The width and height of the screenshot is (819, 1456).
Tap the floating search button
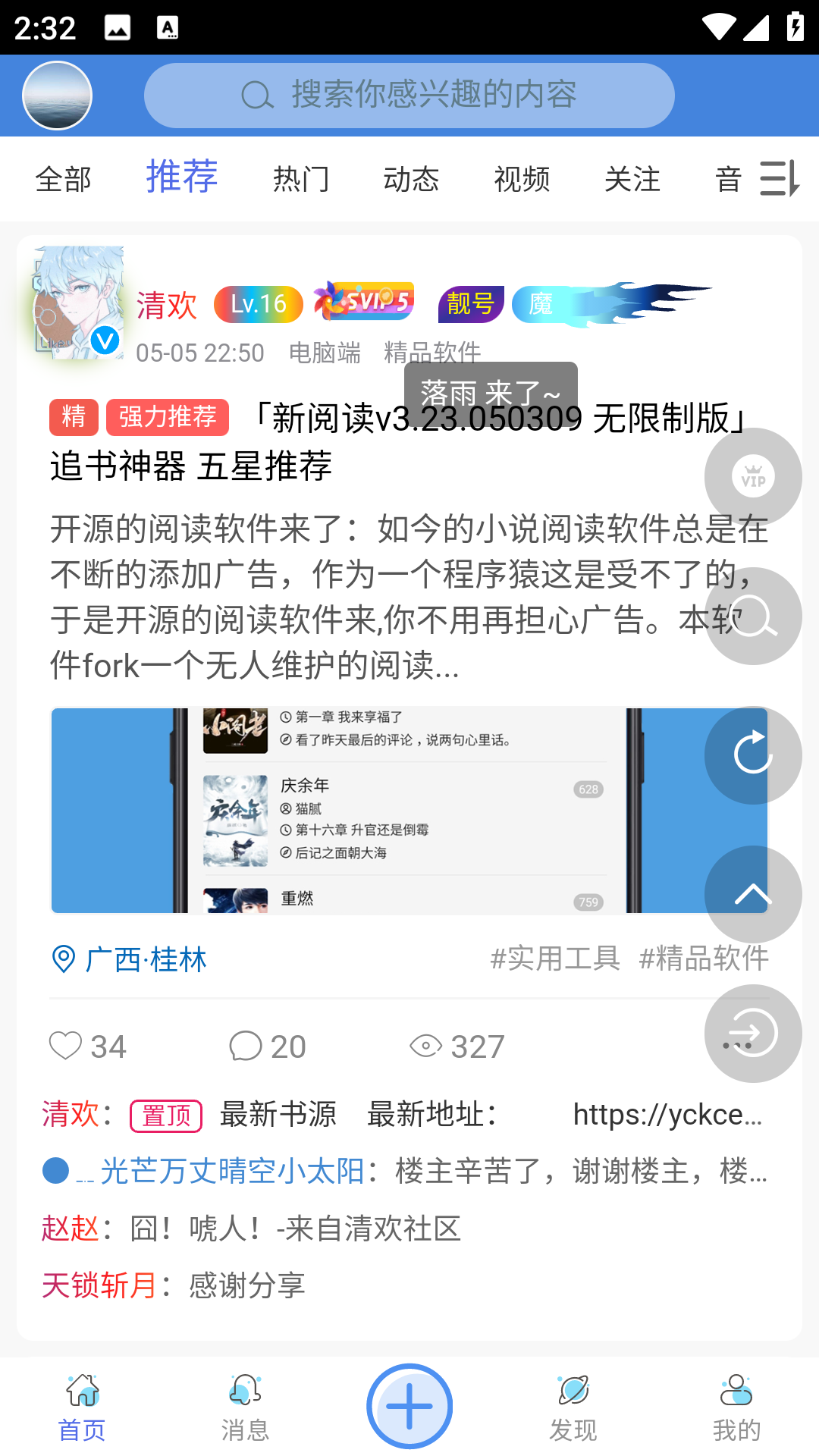click(753, 616)
